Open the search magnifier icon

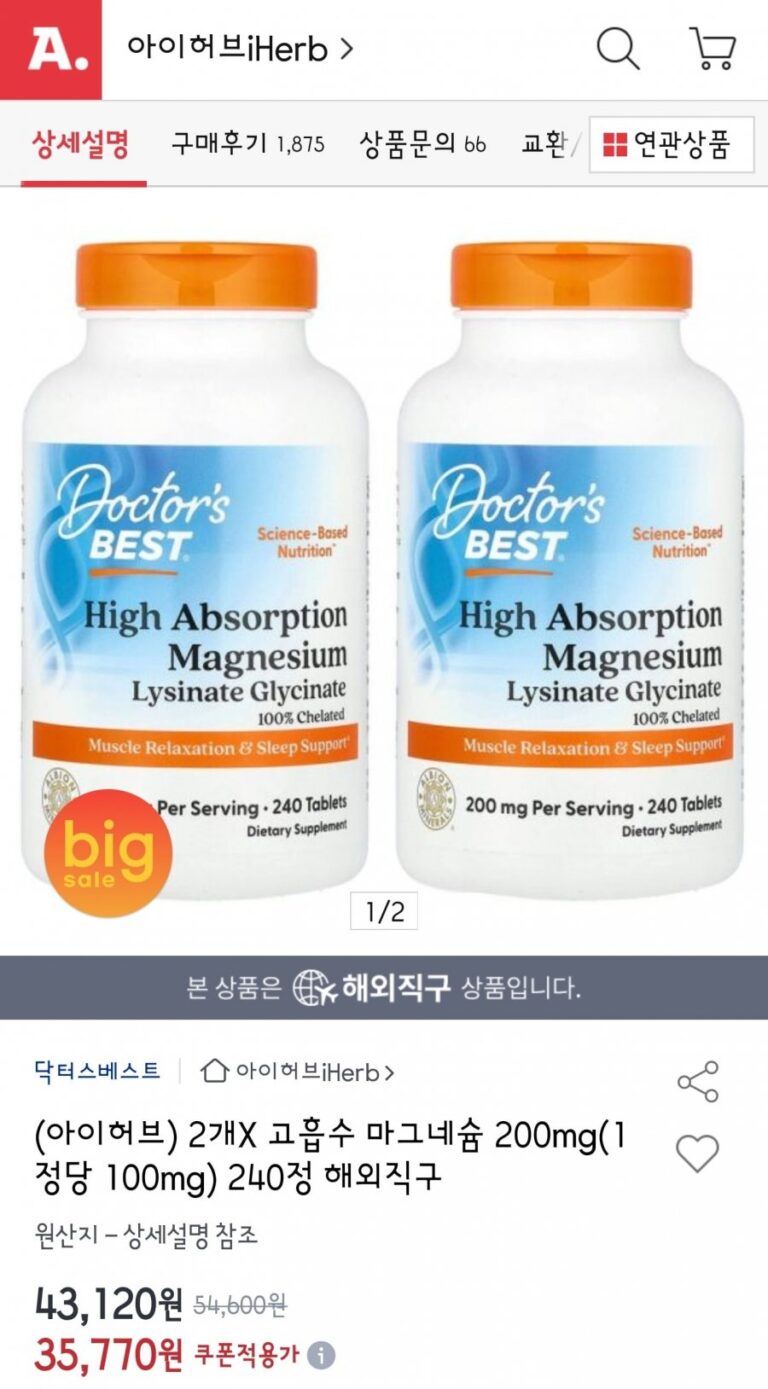tap(618, 48)
